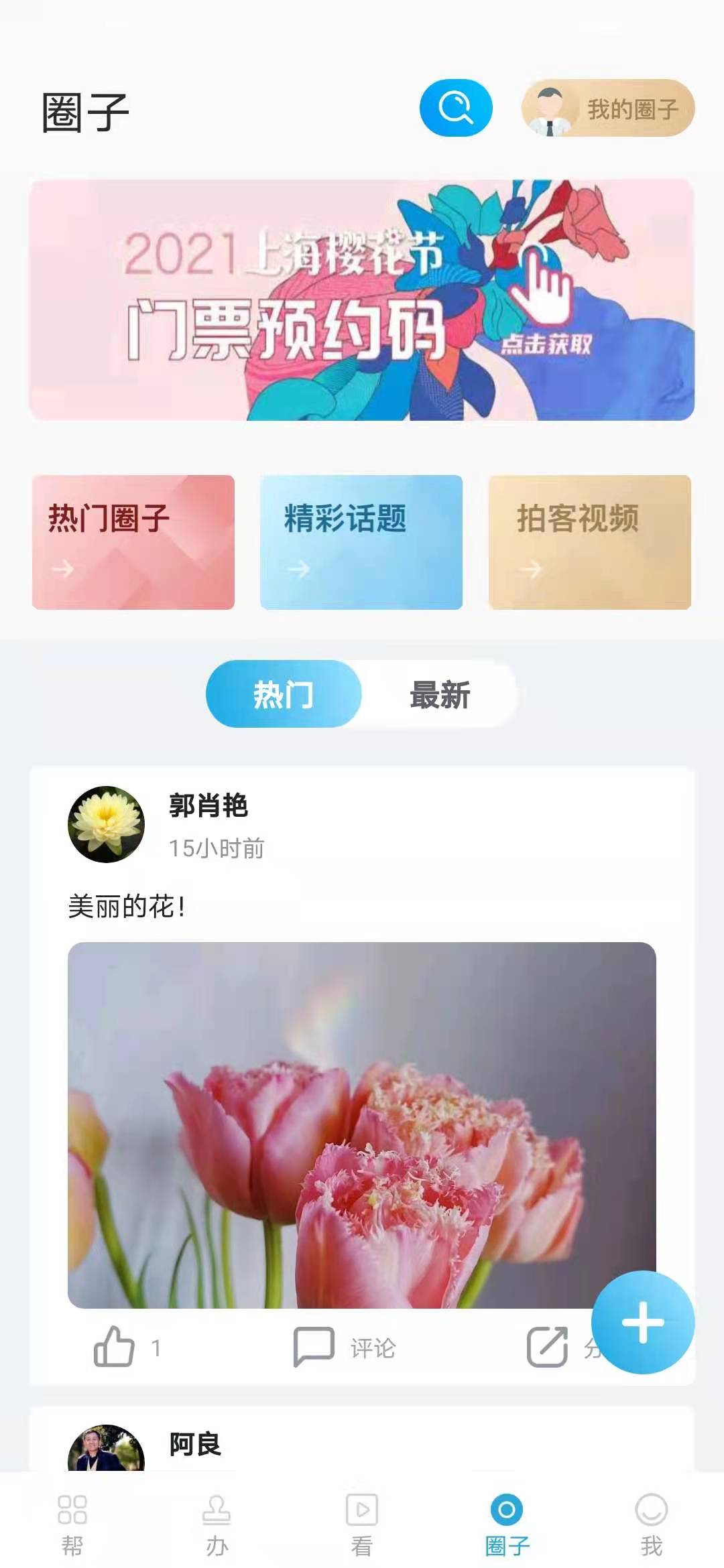Open the 我 profile section at bottom right
The image size is (724, 1568).
coord(649,1521)
